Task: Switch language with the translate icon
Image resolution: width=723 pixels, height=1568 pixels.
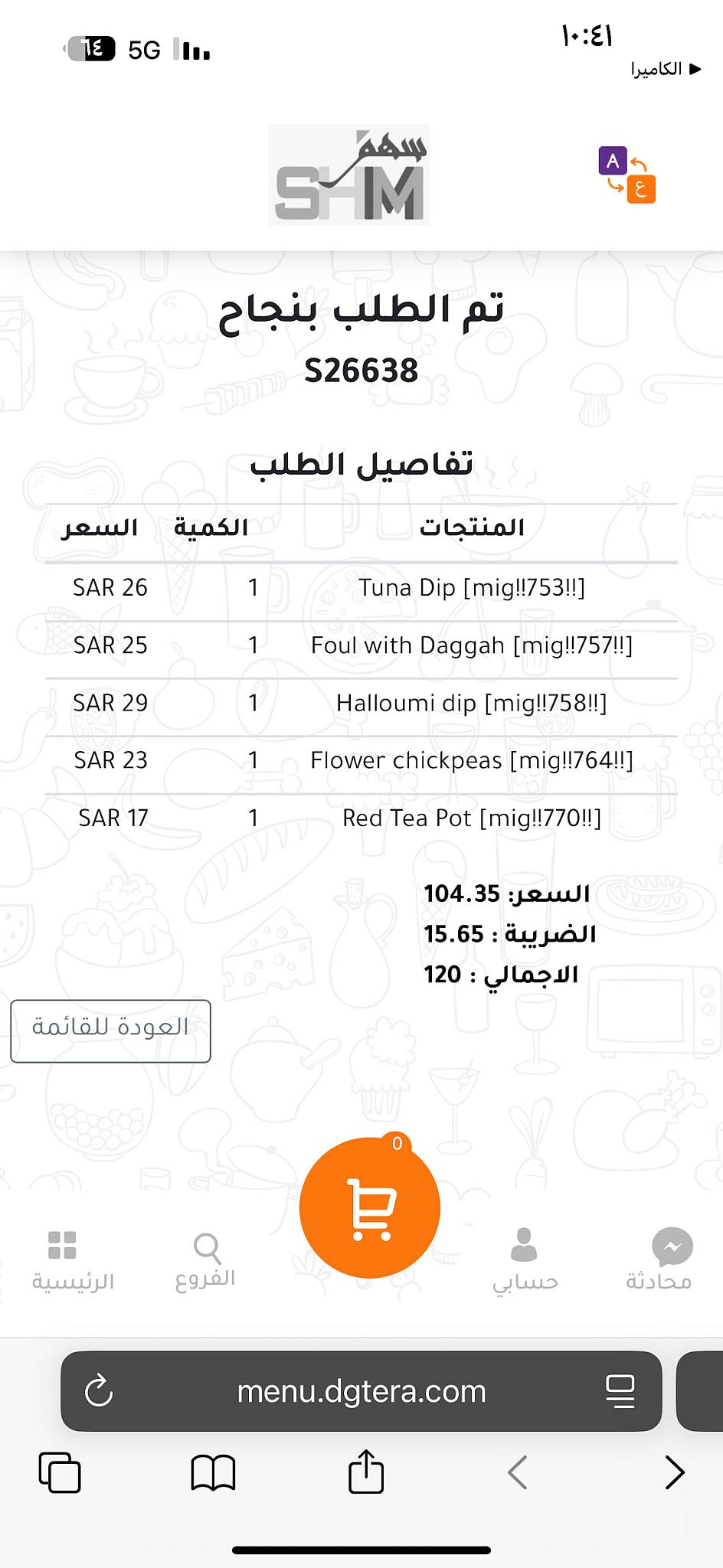Action: (626, 175)
